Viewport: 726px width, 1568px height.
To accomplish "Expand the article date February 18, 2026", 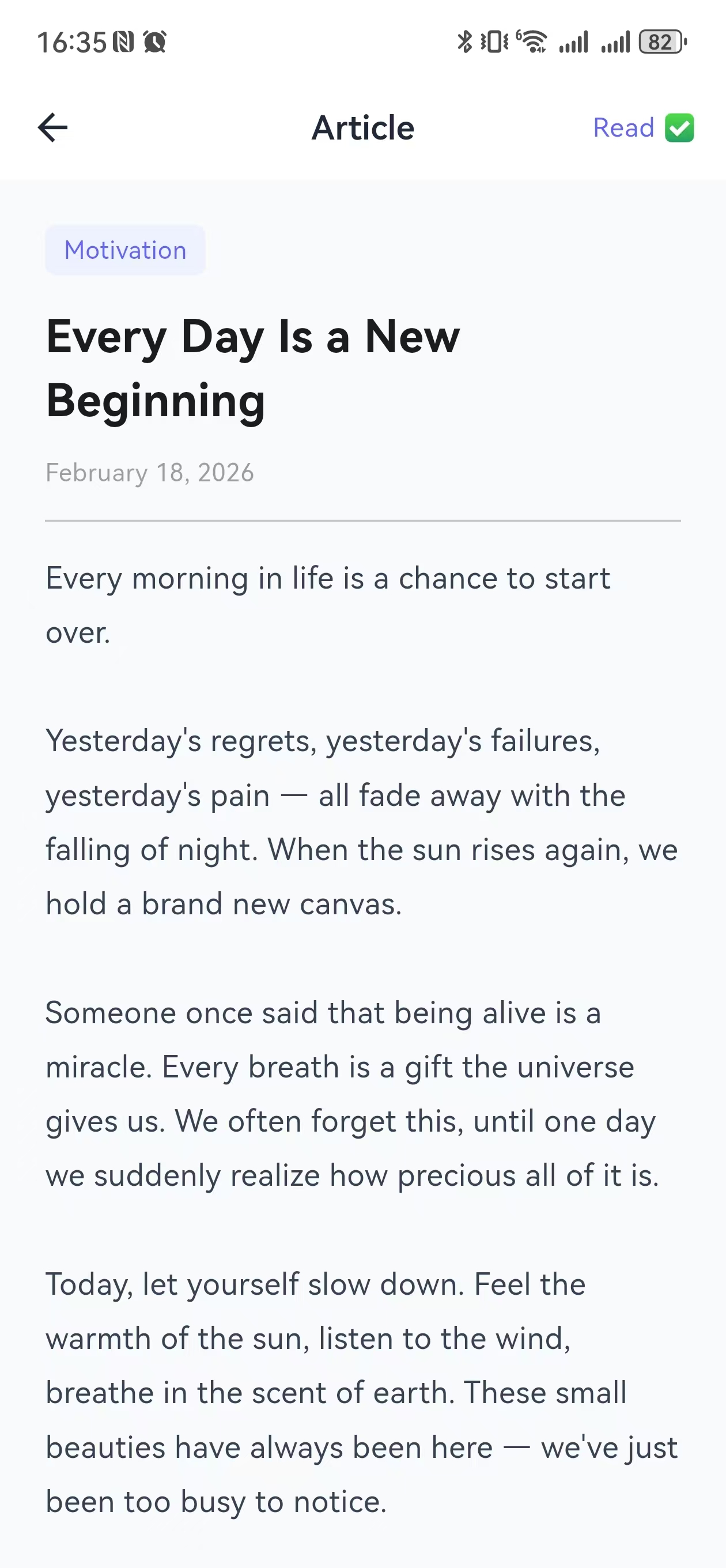I will pos(150,472).
